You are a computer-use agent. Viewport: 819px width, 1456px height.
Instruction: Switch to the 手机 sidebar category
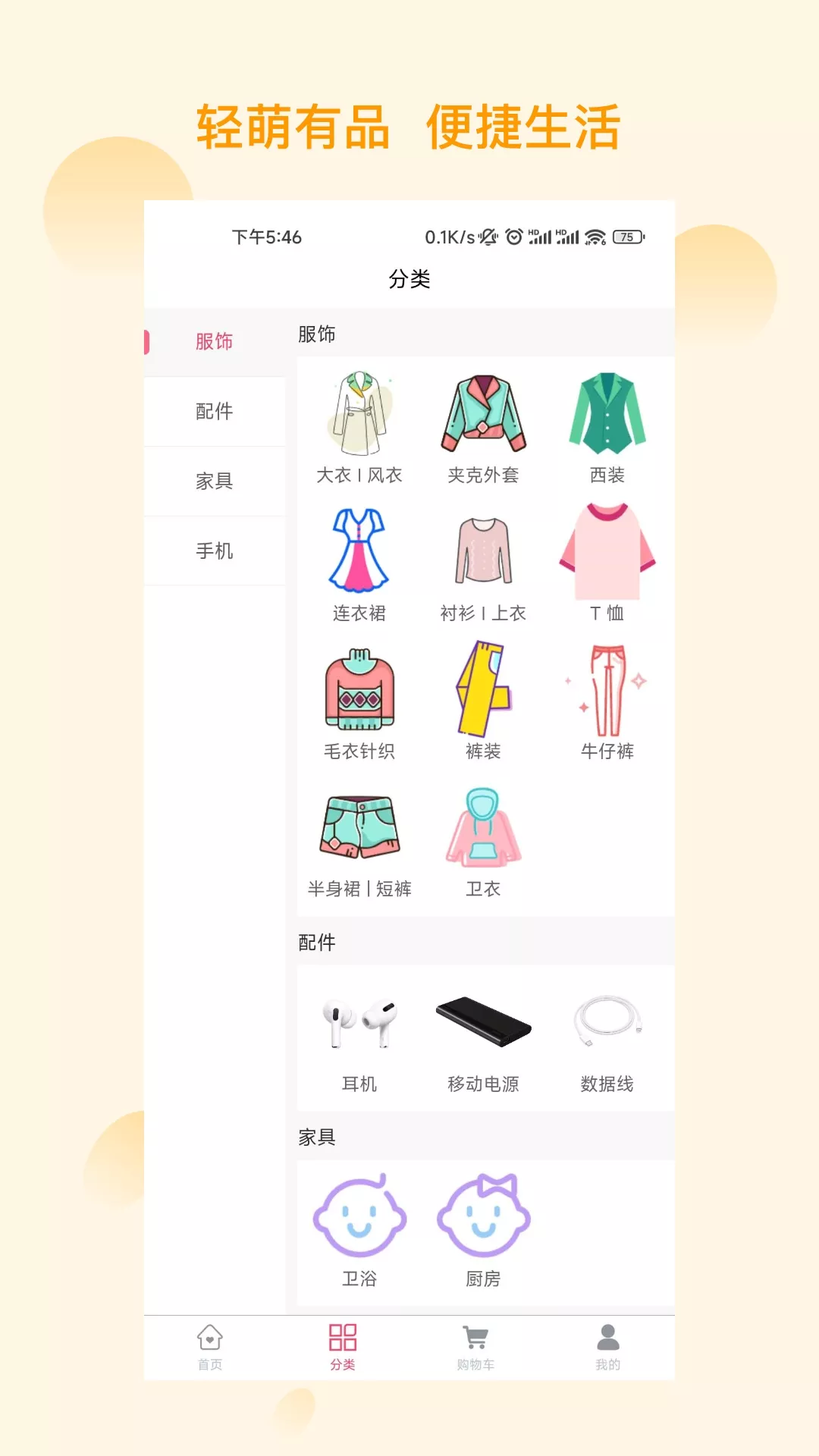pos(215,550)
